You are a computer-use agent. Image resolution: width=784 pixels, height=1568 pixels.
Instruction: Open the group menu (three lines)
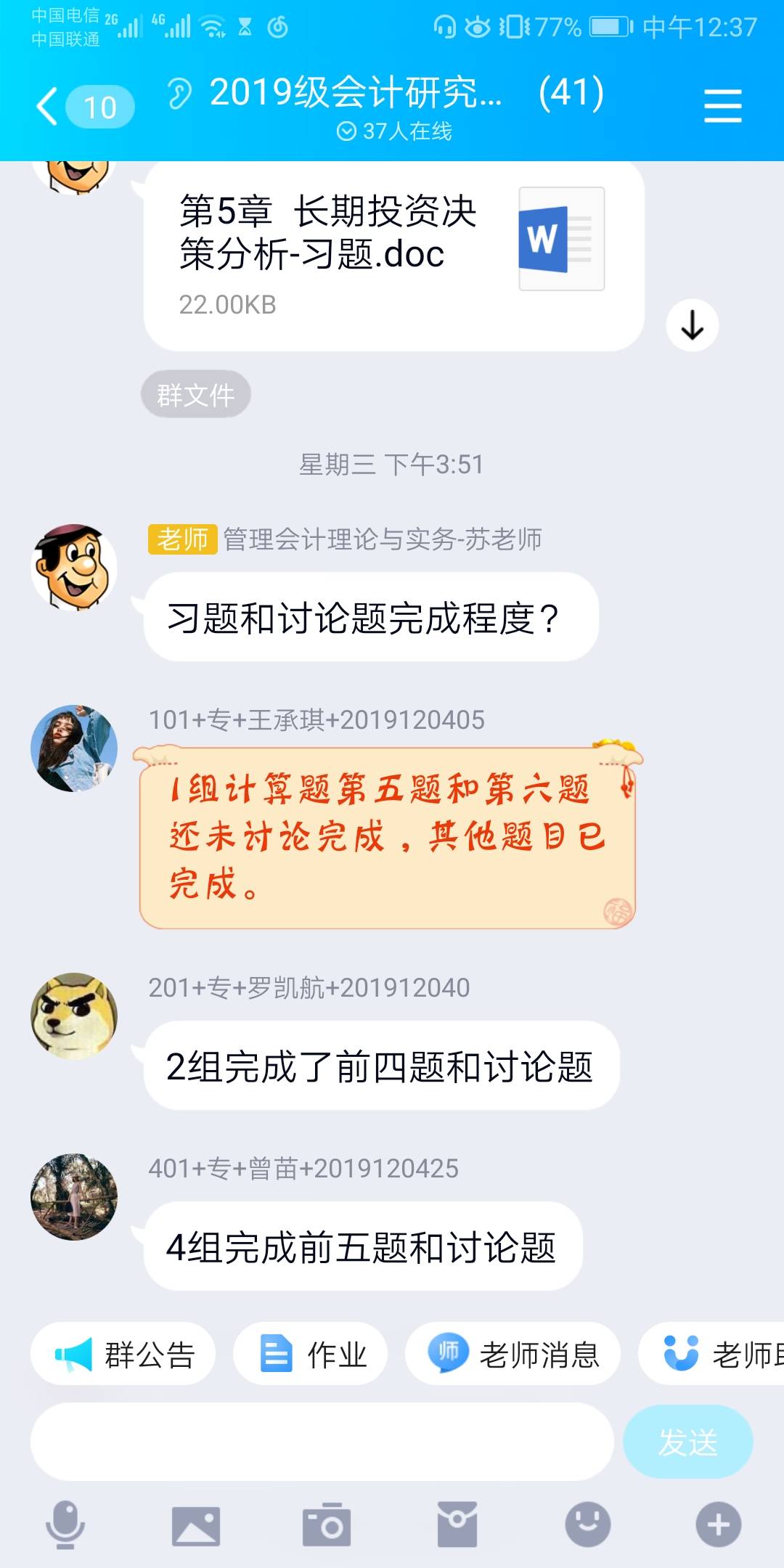click(x=722, y=106)
